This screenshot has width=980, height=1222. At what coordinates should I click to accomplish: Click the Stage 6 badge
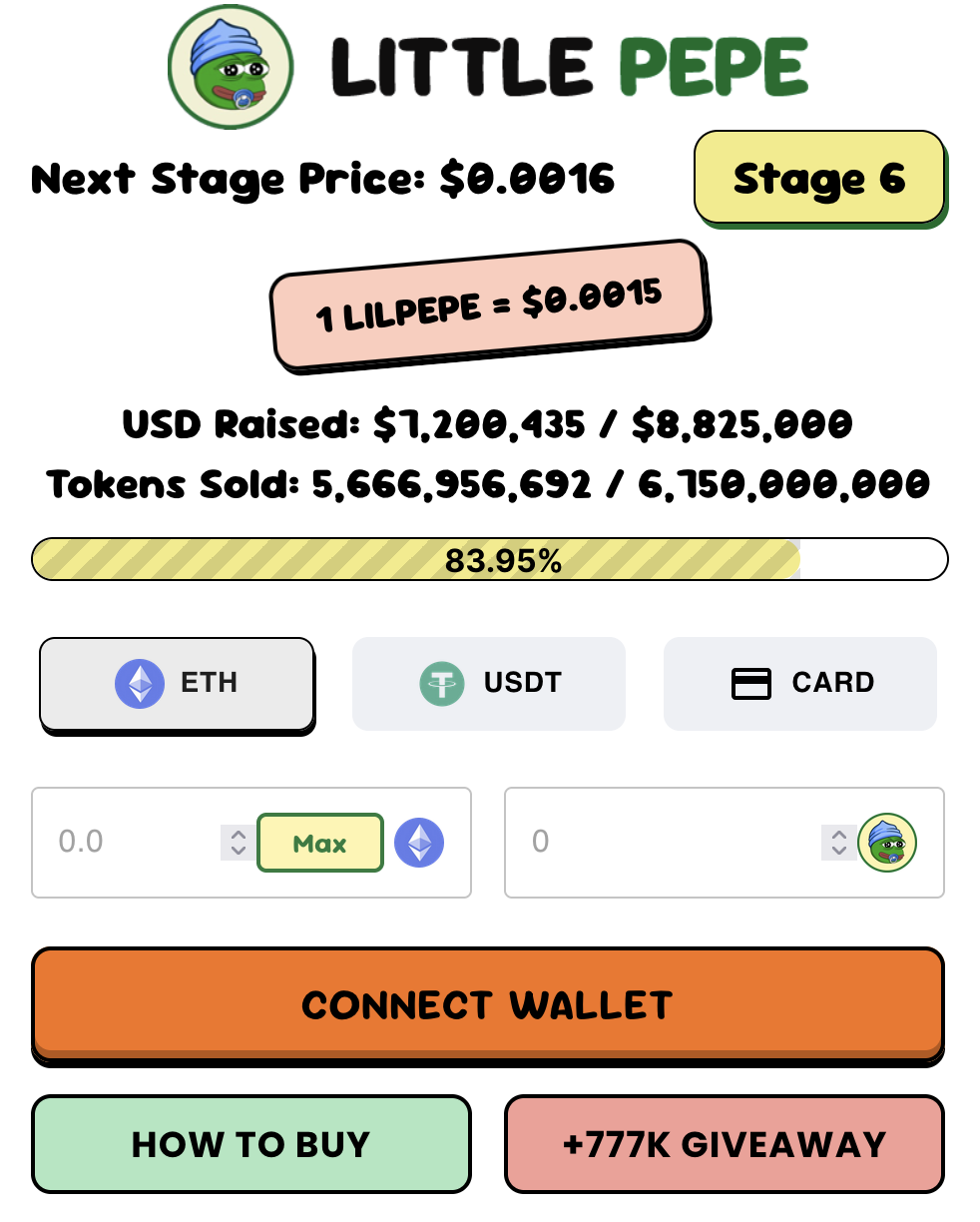(819, 180)
